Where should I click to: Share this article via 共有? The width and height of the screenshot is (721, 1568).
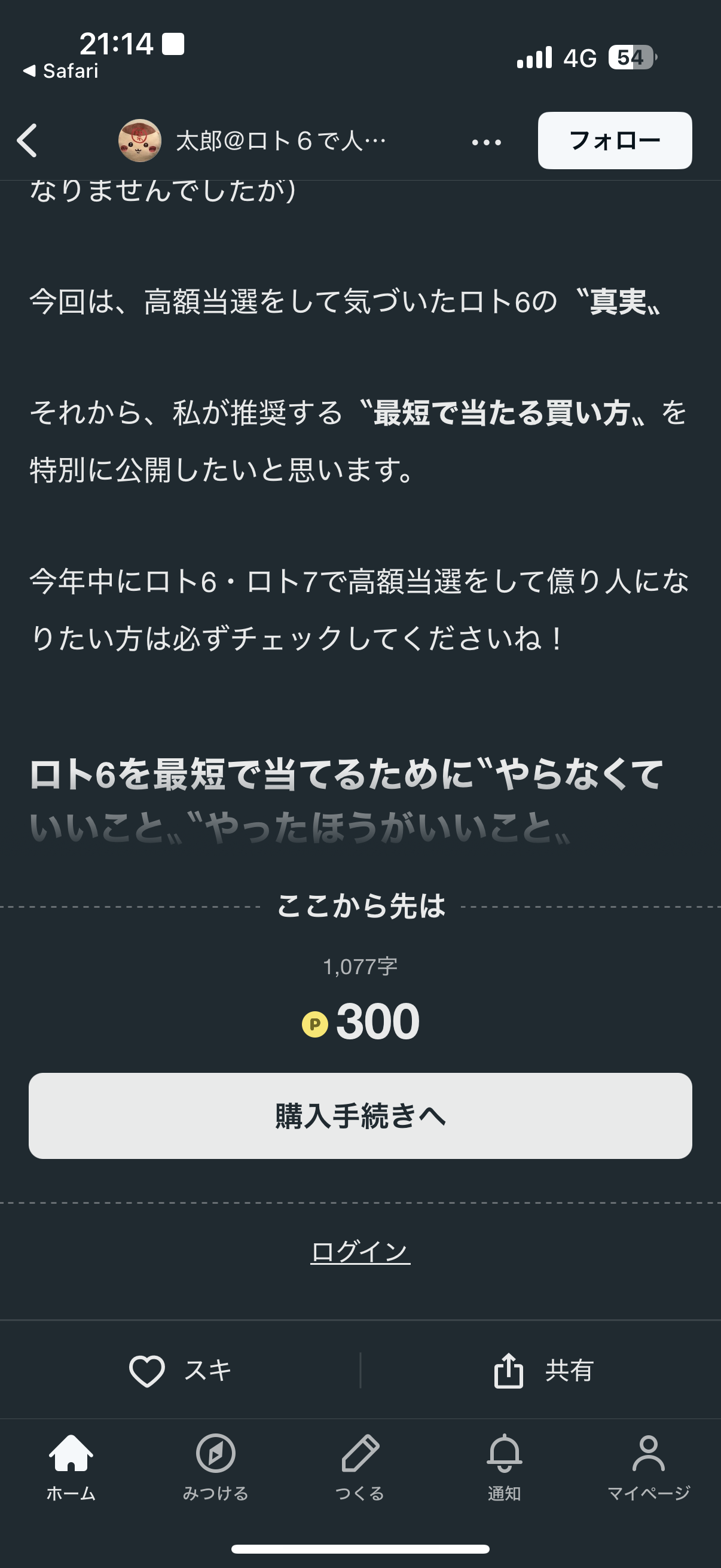pyautogui.click(x=543, y=1371)
